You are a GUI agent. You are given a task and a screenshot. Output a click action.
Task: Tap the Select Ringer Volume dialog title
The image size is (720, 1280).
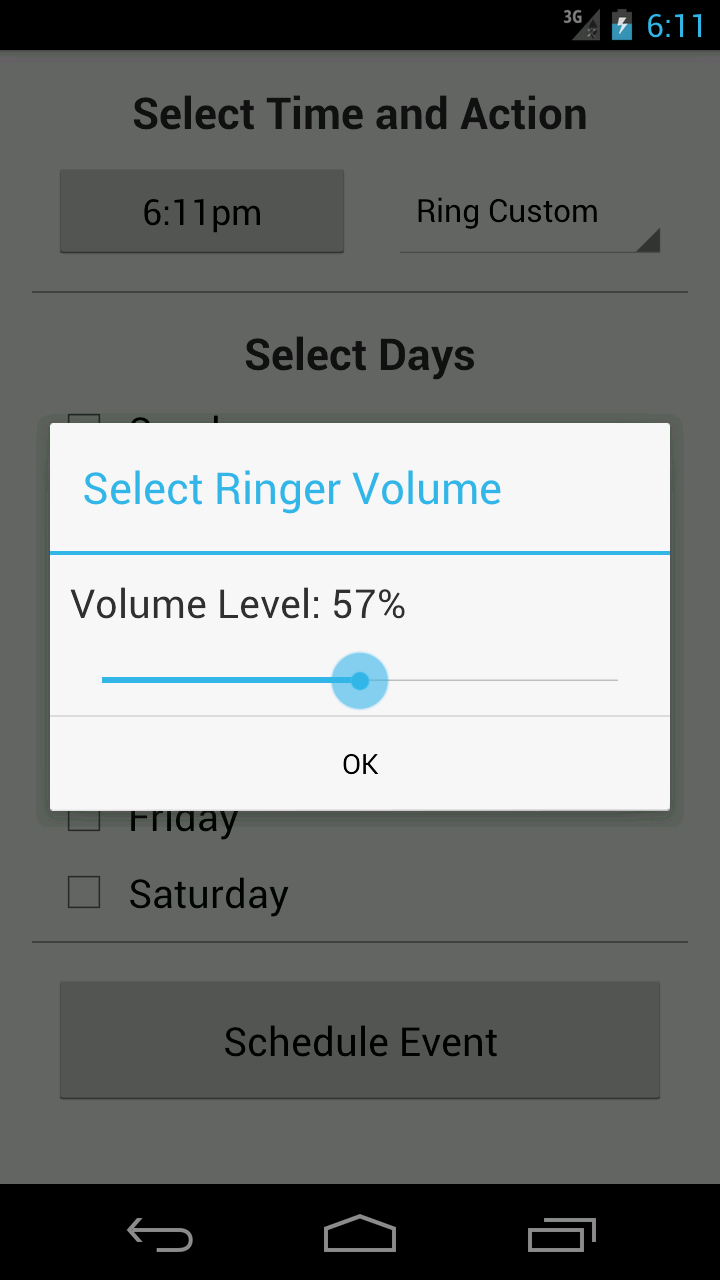(291, 488)
